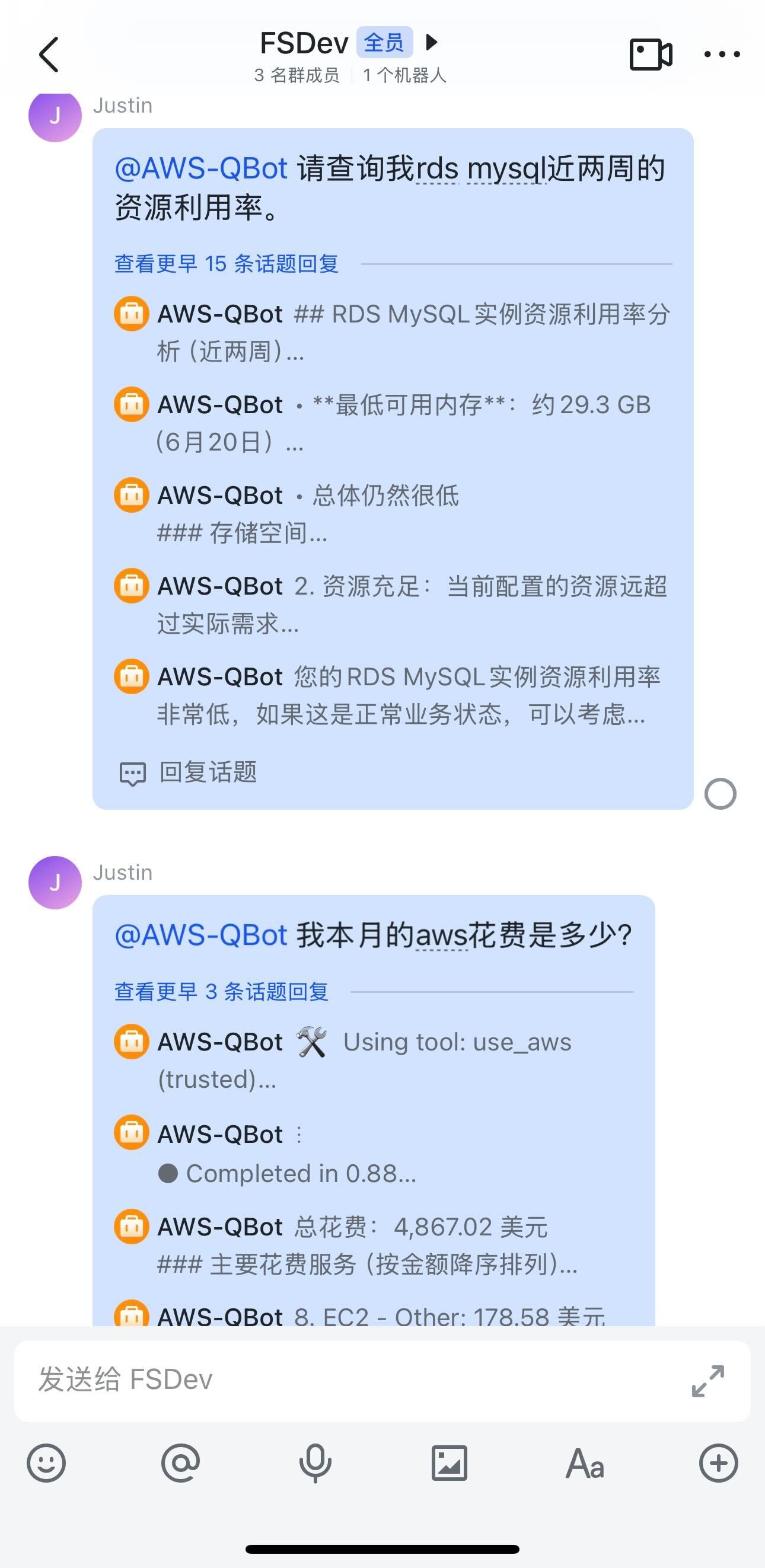
Task: Open Justin's avatar on the RDS message
Action: [x=55, y=116]
